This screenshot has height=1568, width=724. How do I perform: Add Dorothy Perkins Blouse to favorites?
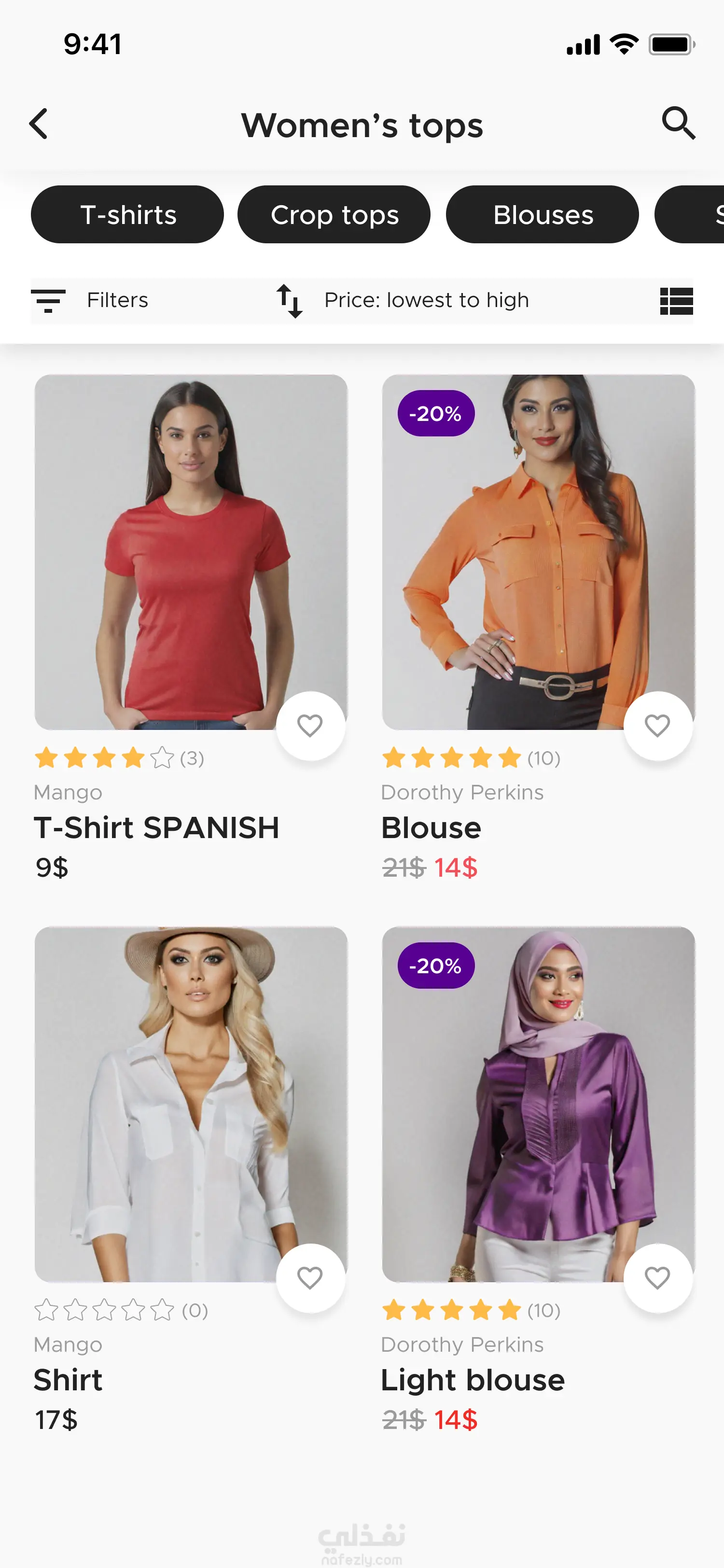[x=658, y=726]
